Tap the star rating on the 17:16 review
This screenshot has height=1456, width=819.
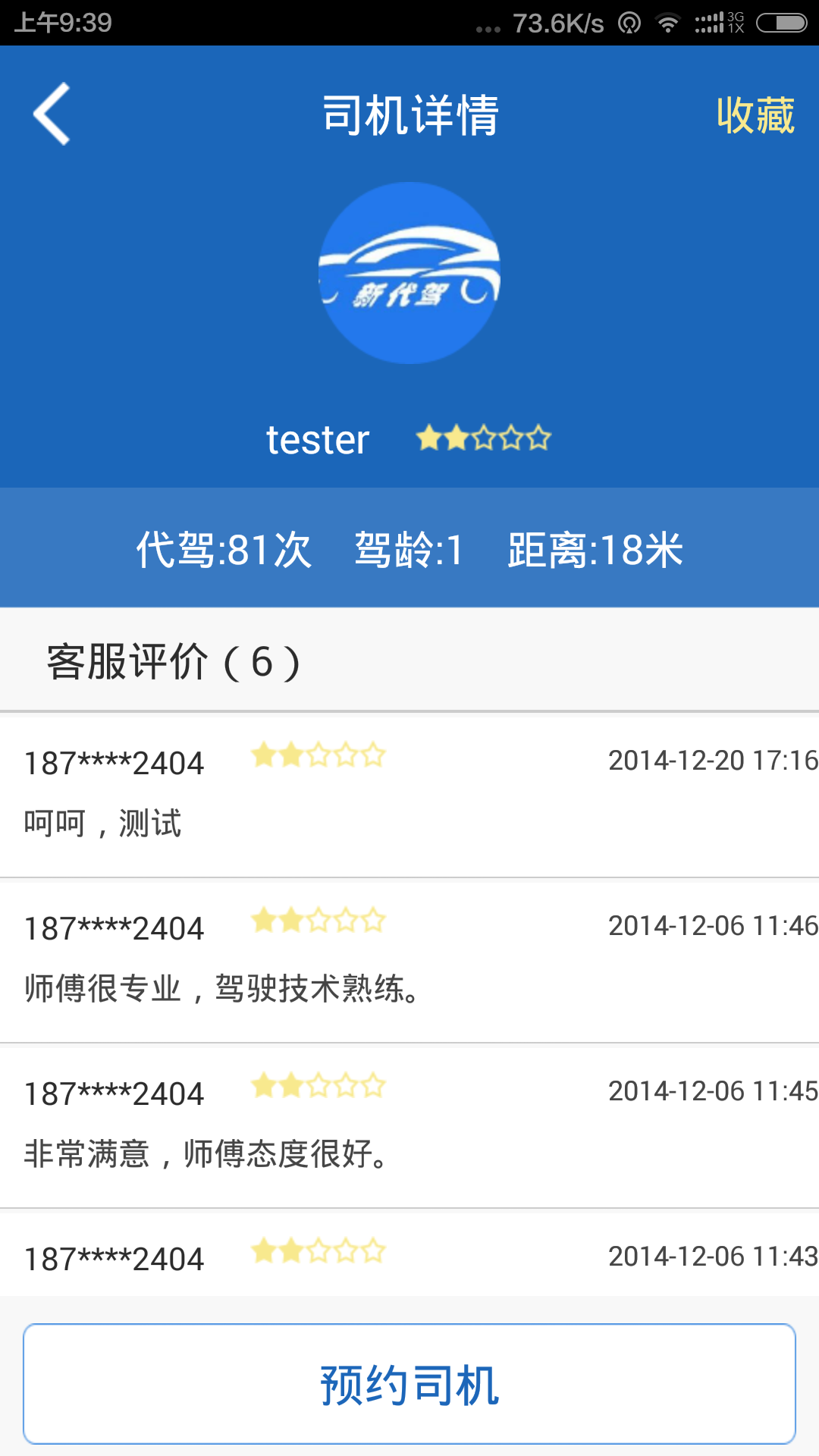[317, 755]
